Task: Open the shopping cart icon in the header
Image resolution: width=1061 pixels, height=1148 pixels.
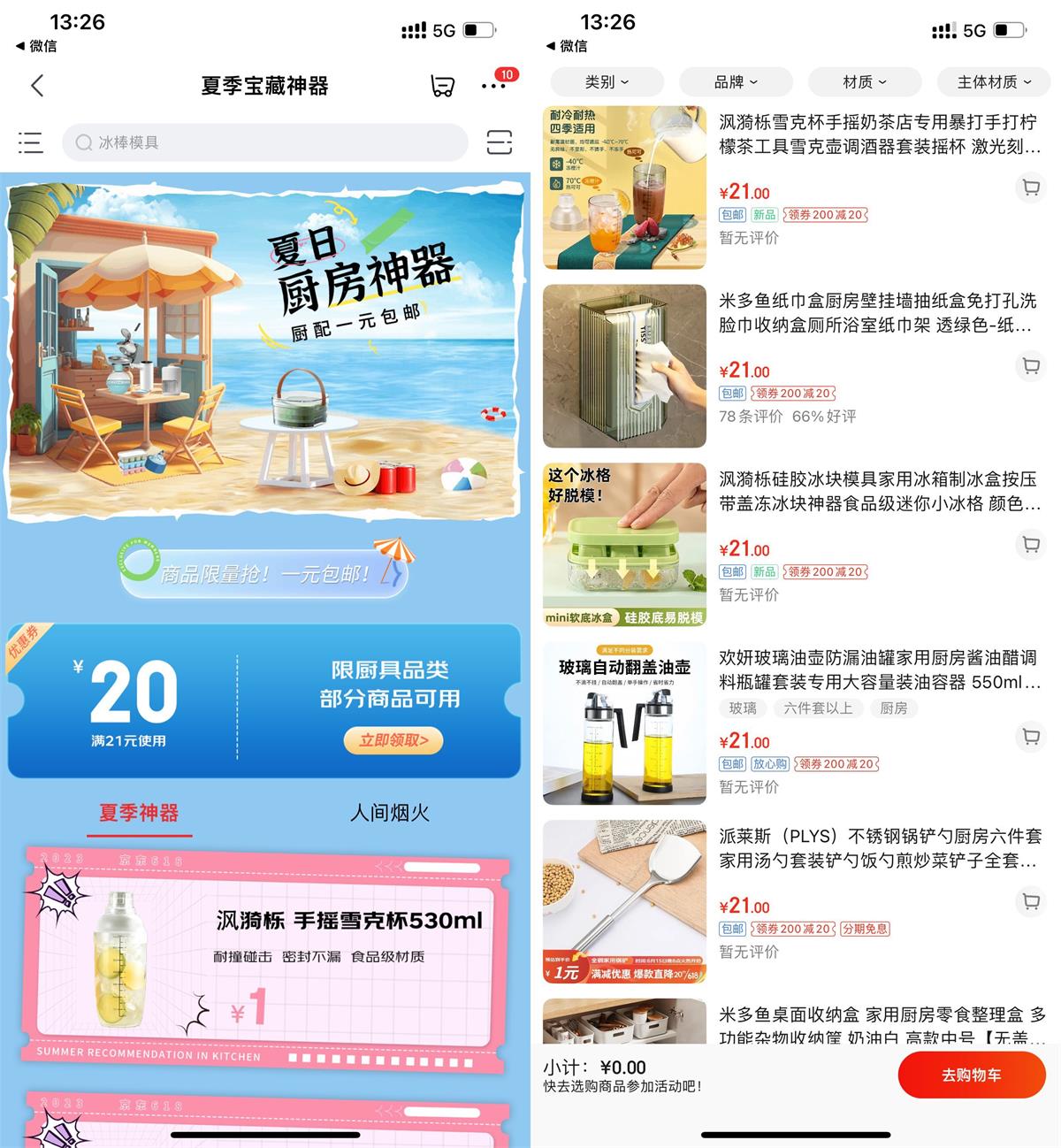Action: [442, 86]
